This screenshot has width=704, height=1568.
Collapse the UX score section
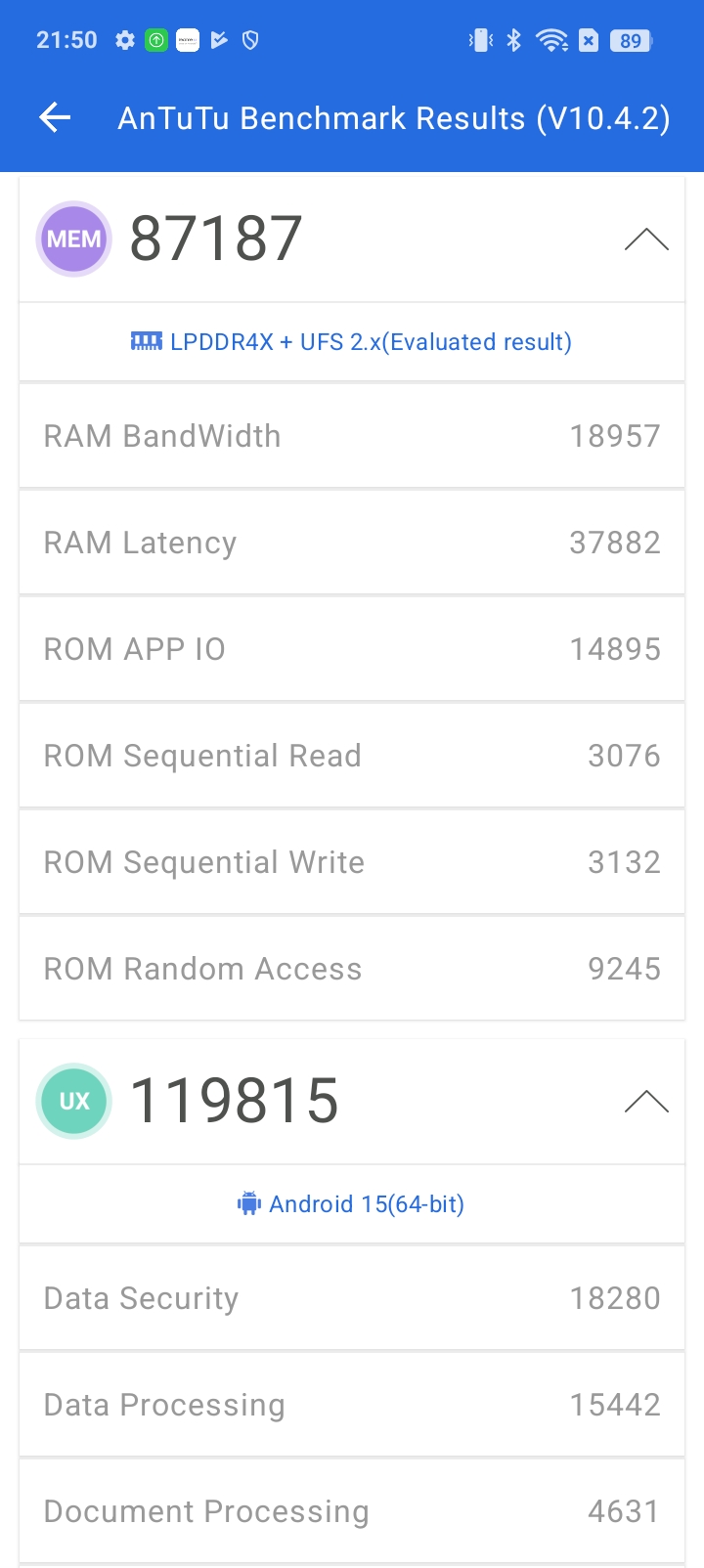point(646,1102)
